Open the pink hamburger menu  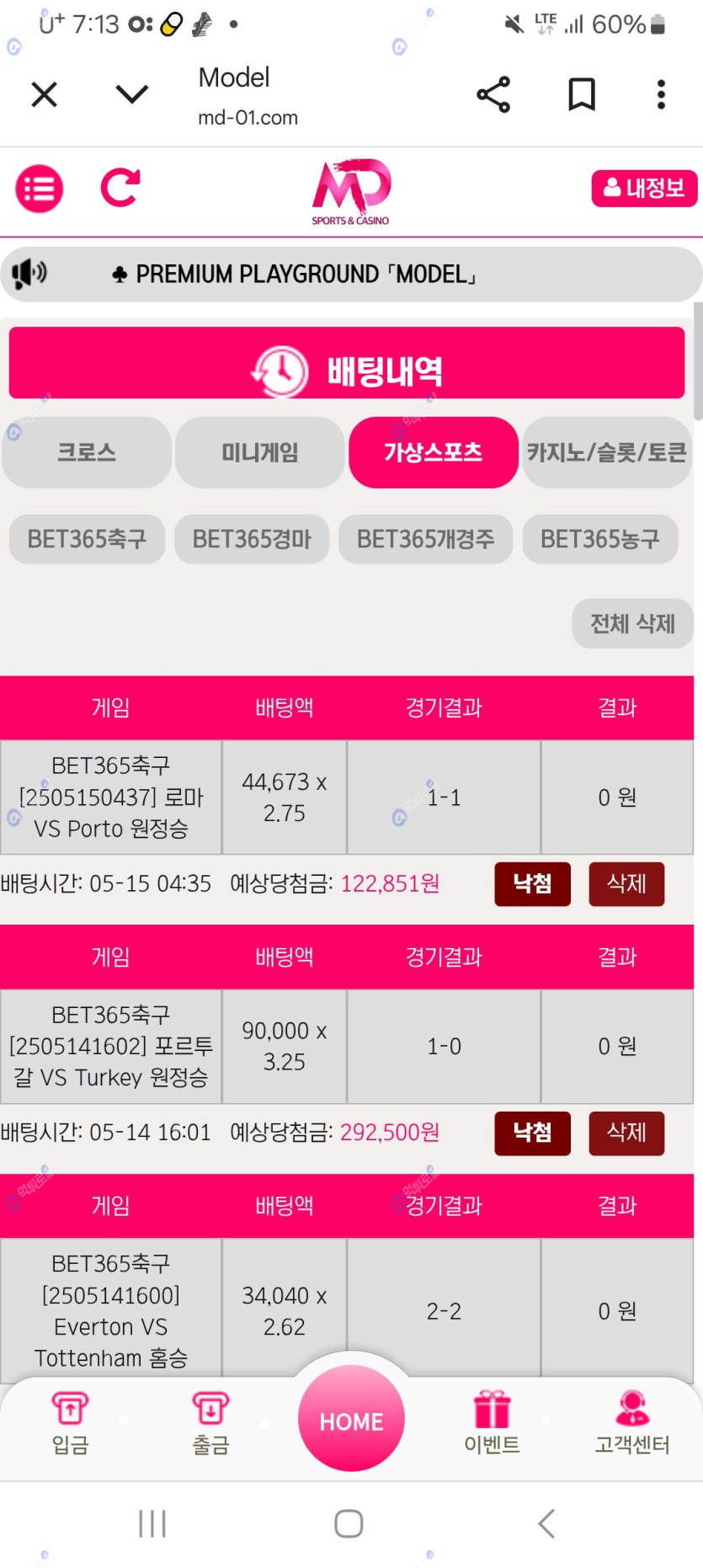tap(39, 189)
